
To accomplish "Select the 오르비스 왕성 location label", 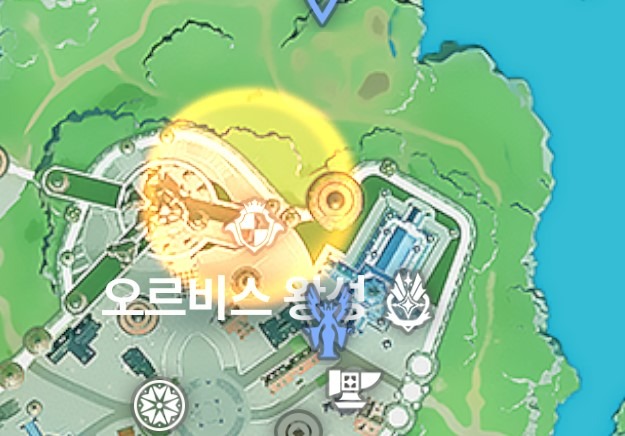I will pos(242,297).
